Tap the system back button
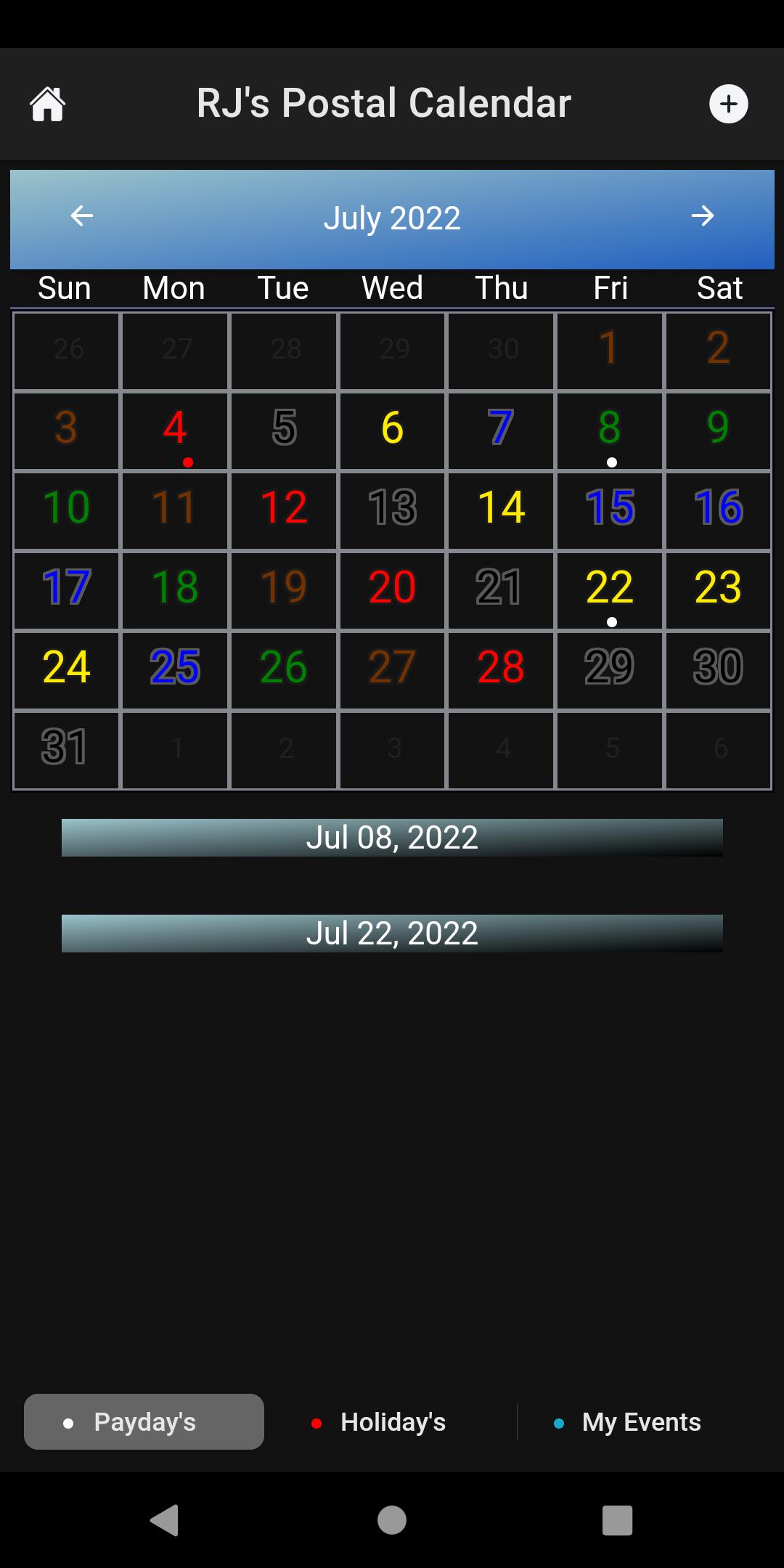This screenshot has width=784, height=1568. coord(165,1520)
